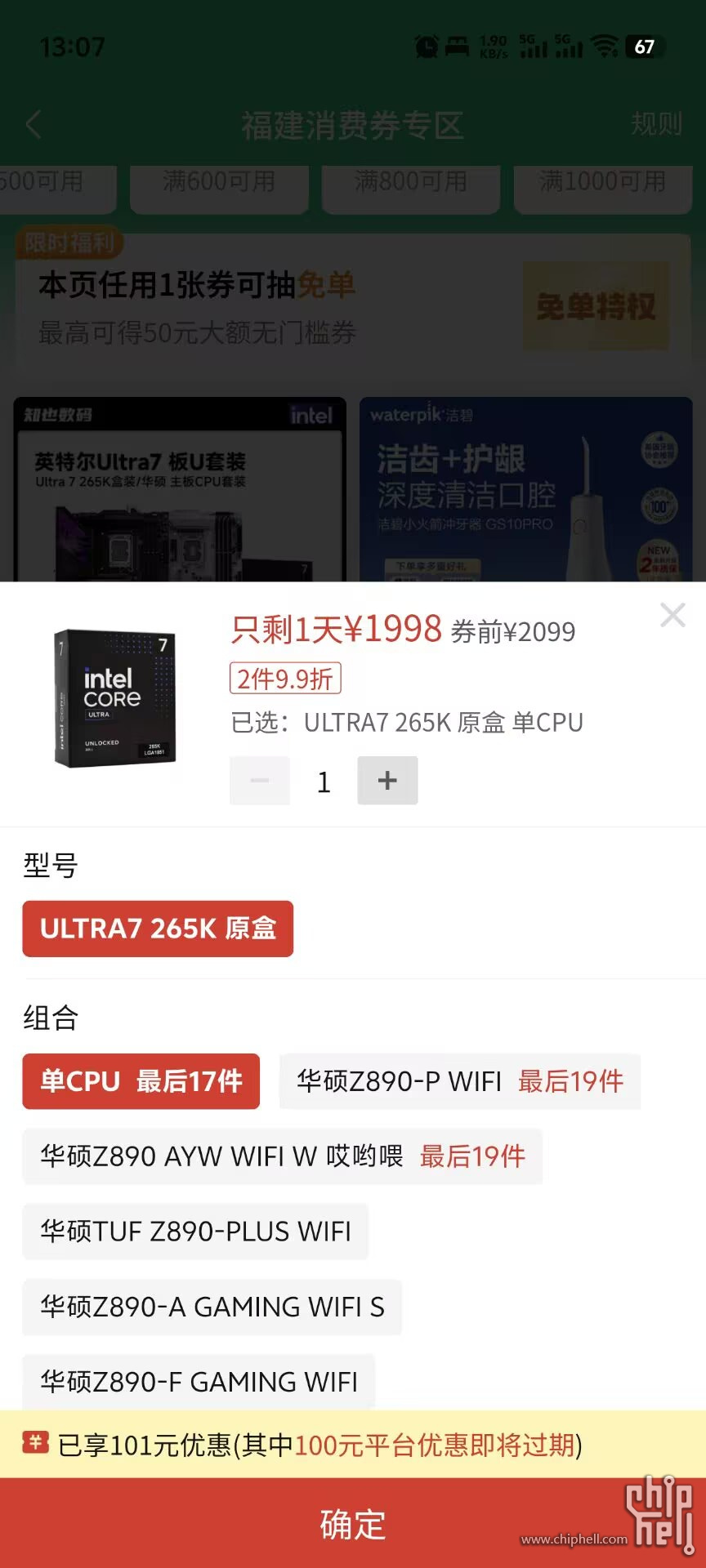Select the 华硕Z890-P WIFI combo
This screenshot has width=706, height=1568.
tap(459, 1081)
